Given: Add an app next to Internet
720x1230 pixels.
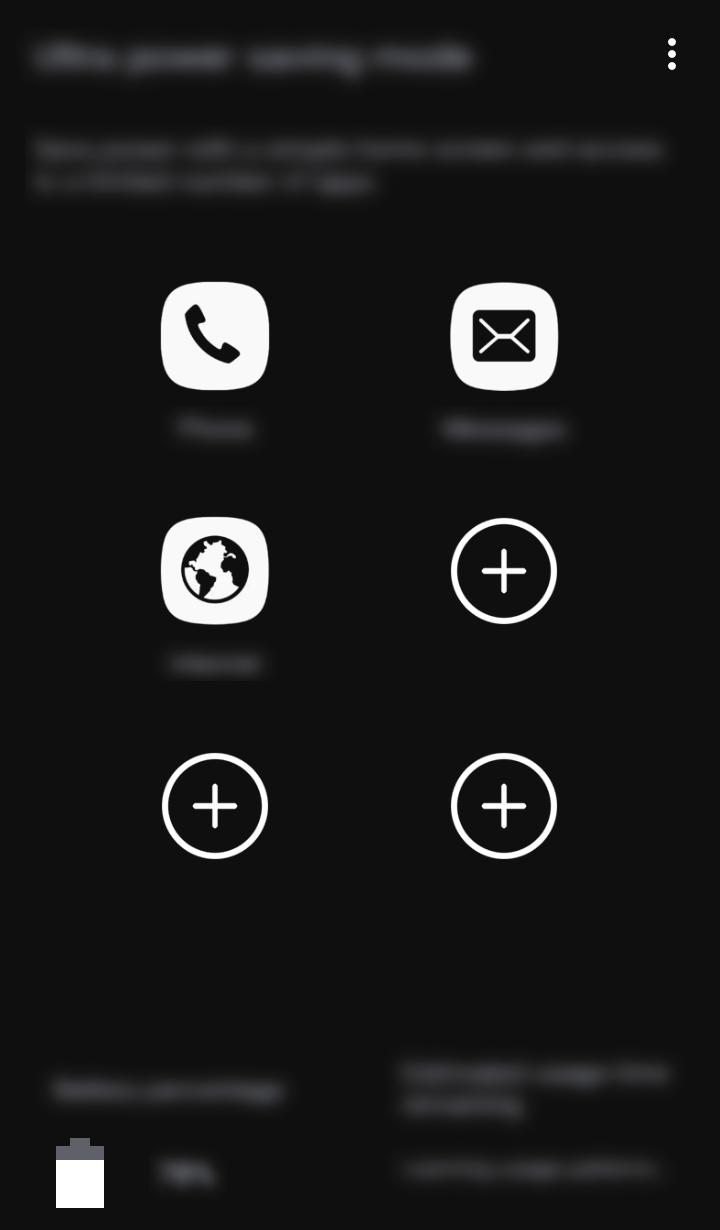Looking at the screenshot, I should (504, 571).
